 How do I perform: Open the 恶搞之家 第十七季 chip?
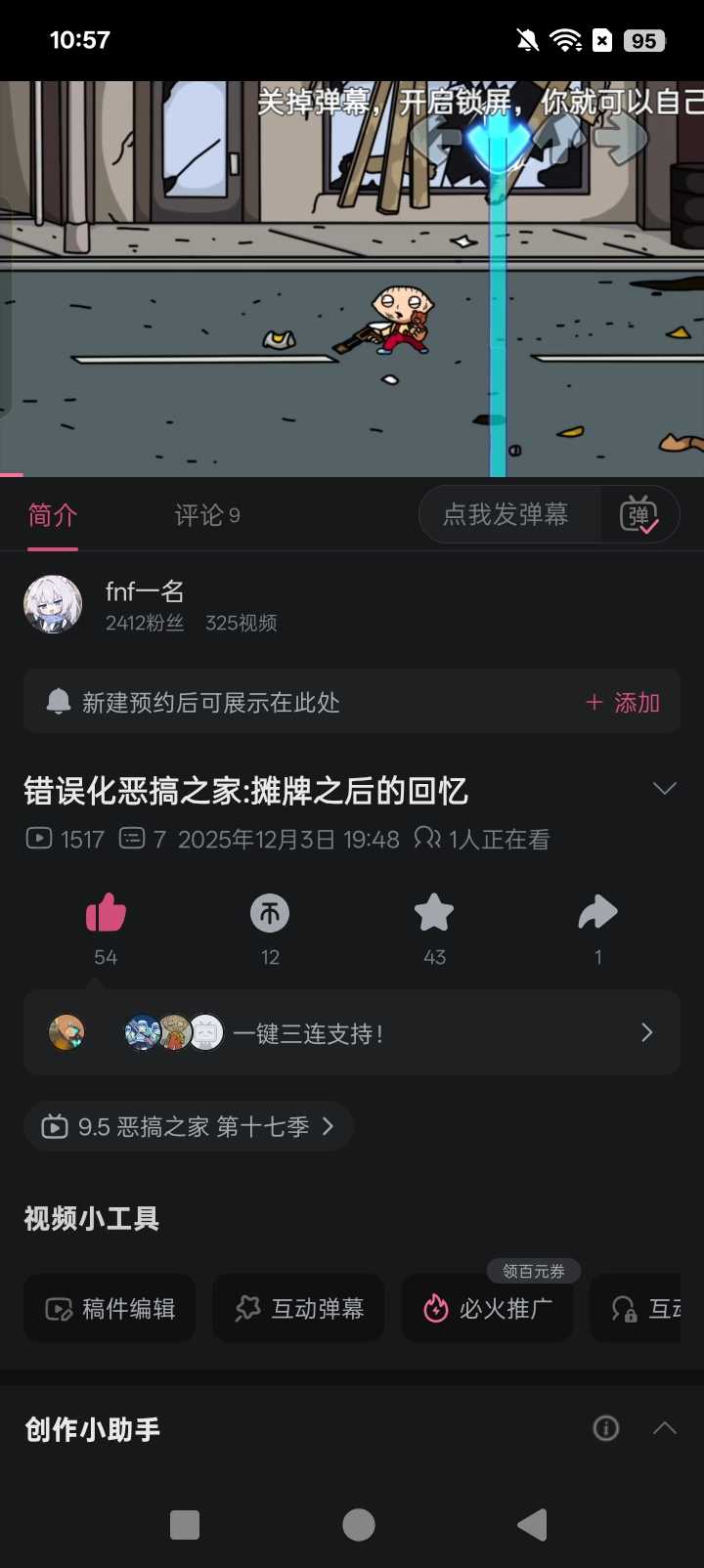[189, 1127]
